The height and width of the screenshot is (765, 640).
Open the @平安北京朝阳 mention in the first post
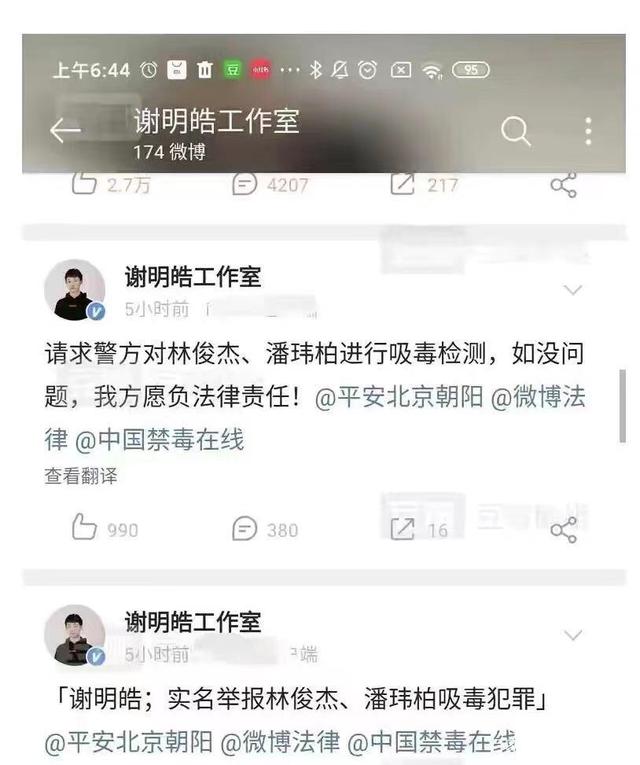398,398
